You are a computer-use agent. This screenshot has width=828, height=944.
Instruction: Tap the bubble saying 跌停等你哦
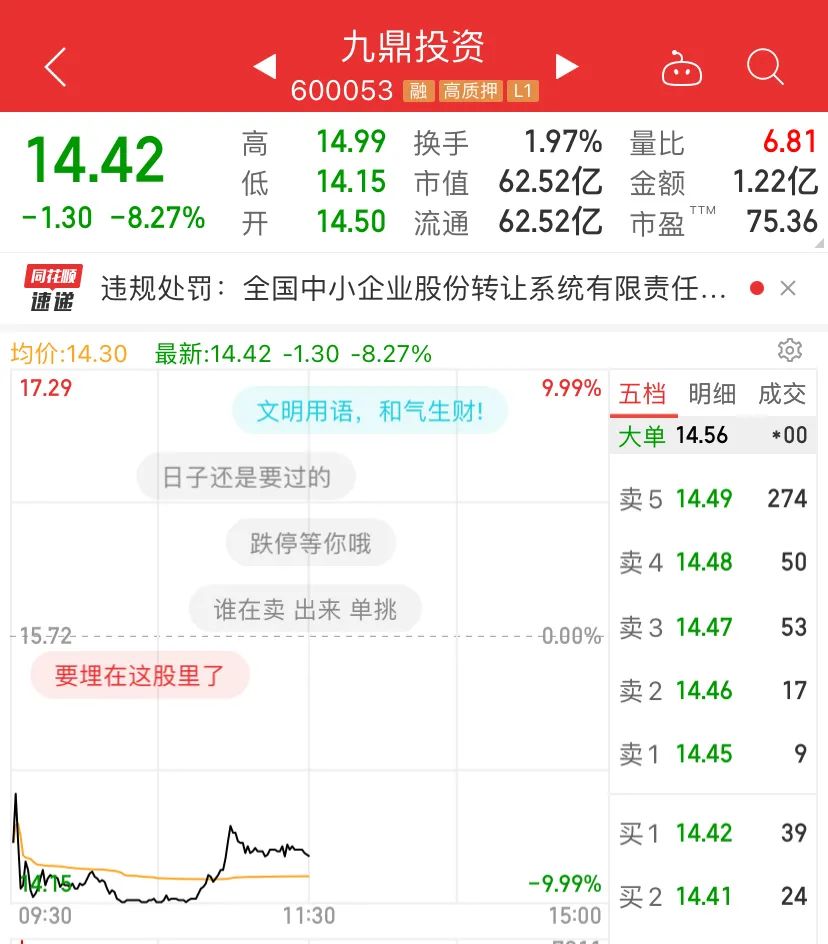click(x=310, y=543)
